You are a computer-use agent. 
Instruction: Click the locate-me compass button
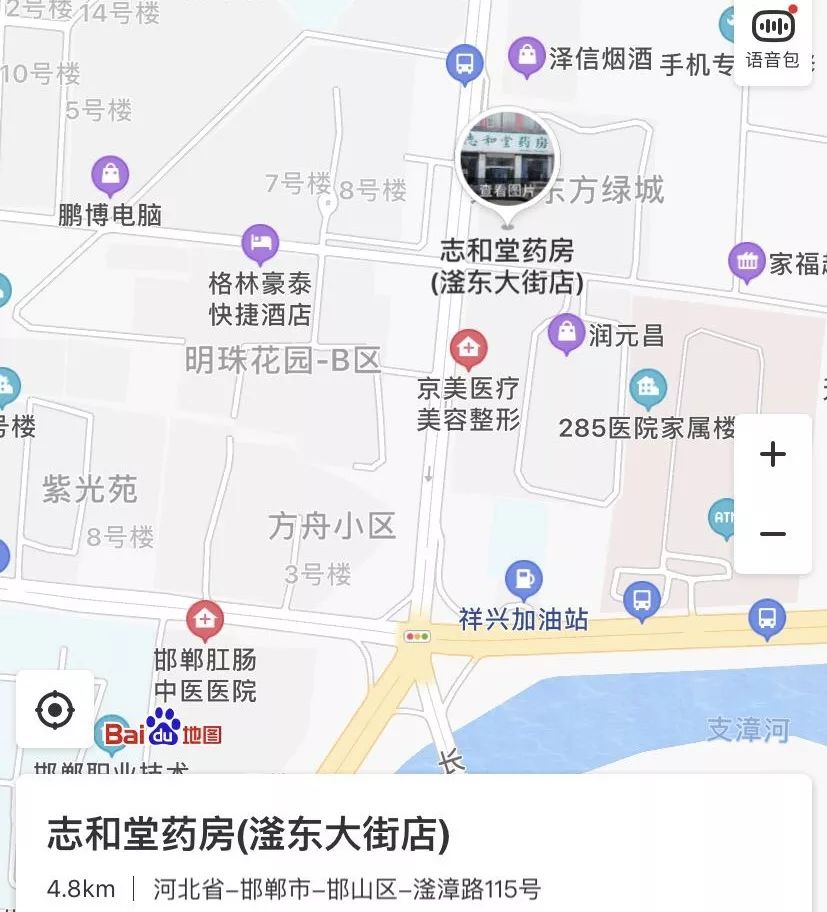coord(57,710)
